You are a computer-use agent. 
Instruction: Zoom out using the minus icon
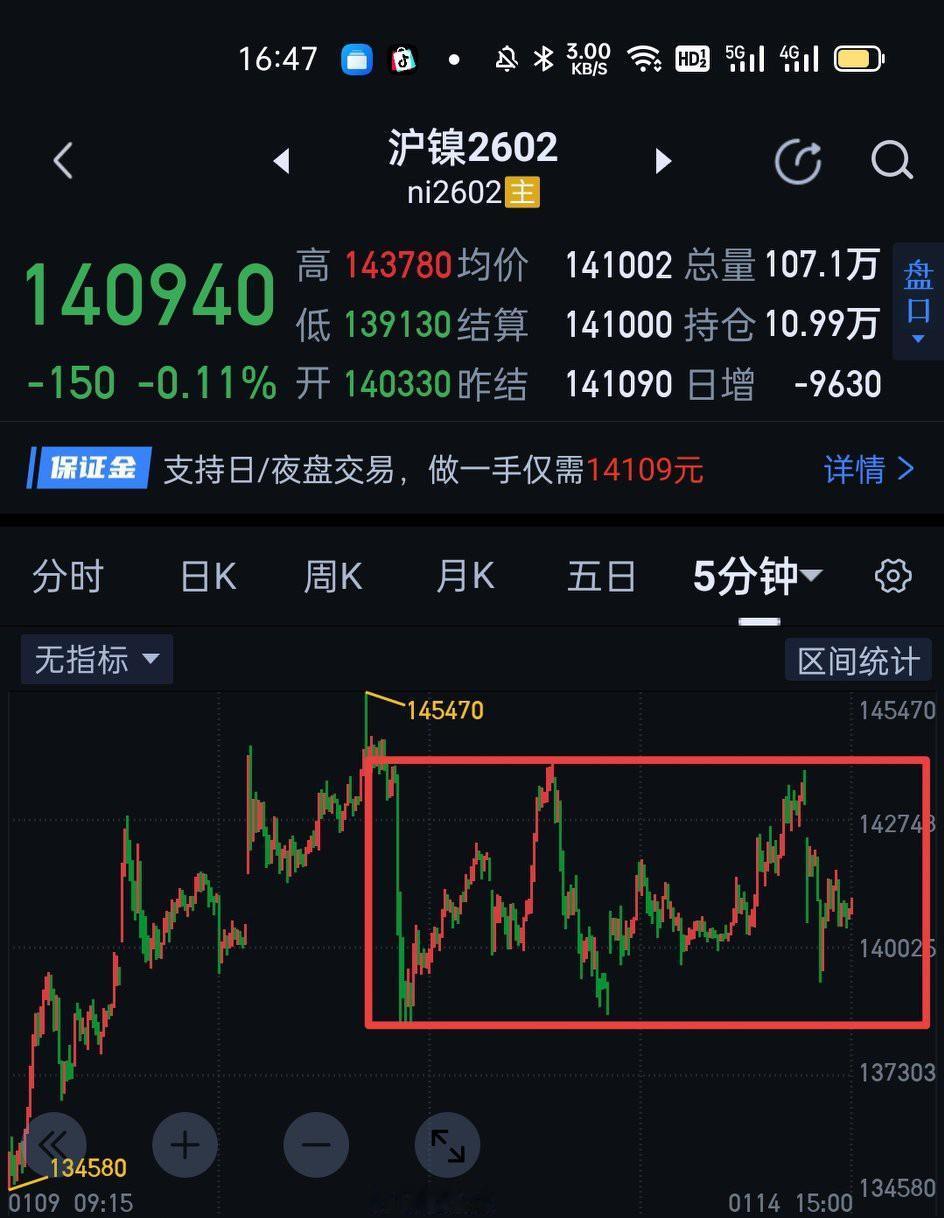[x=315, y=1144]
